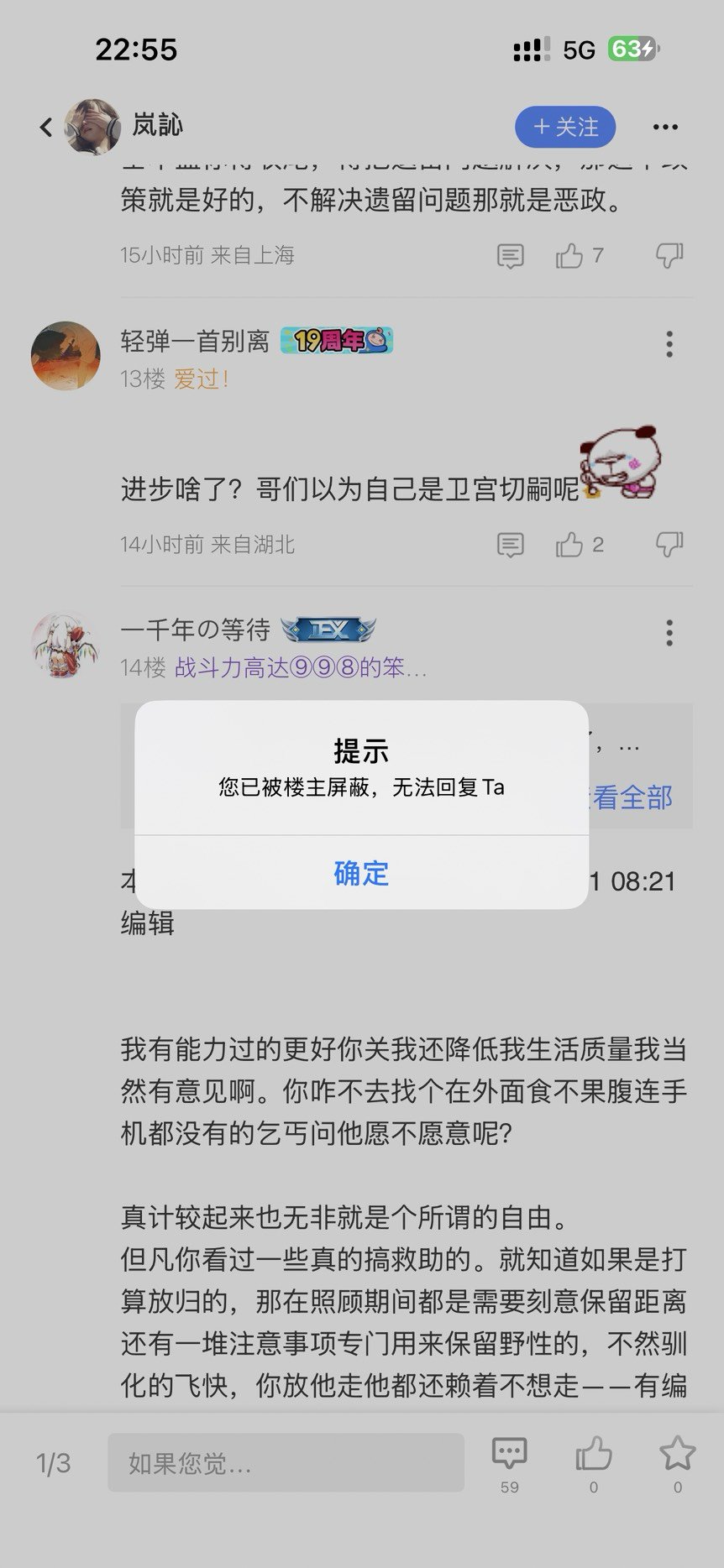Open the 59 comments icon
This screenshot has width=724, height=1568.
509,1454
